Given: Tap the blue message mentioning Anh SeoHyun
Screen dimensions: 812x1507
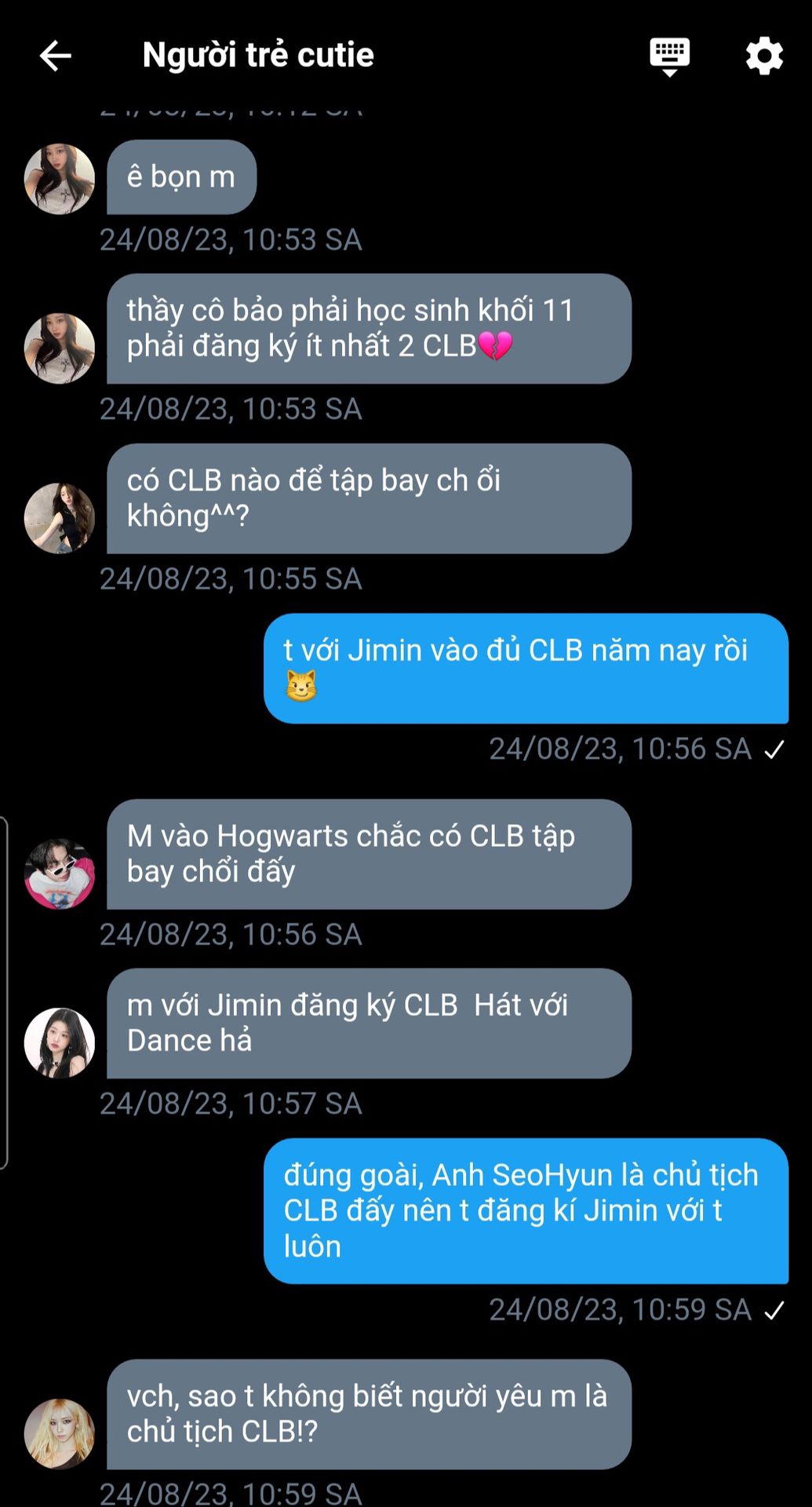Looking at the screenshot, I should [525, 1210].
